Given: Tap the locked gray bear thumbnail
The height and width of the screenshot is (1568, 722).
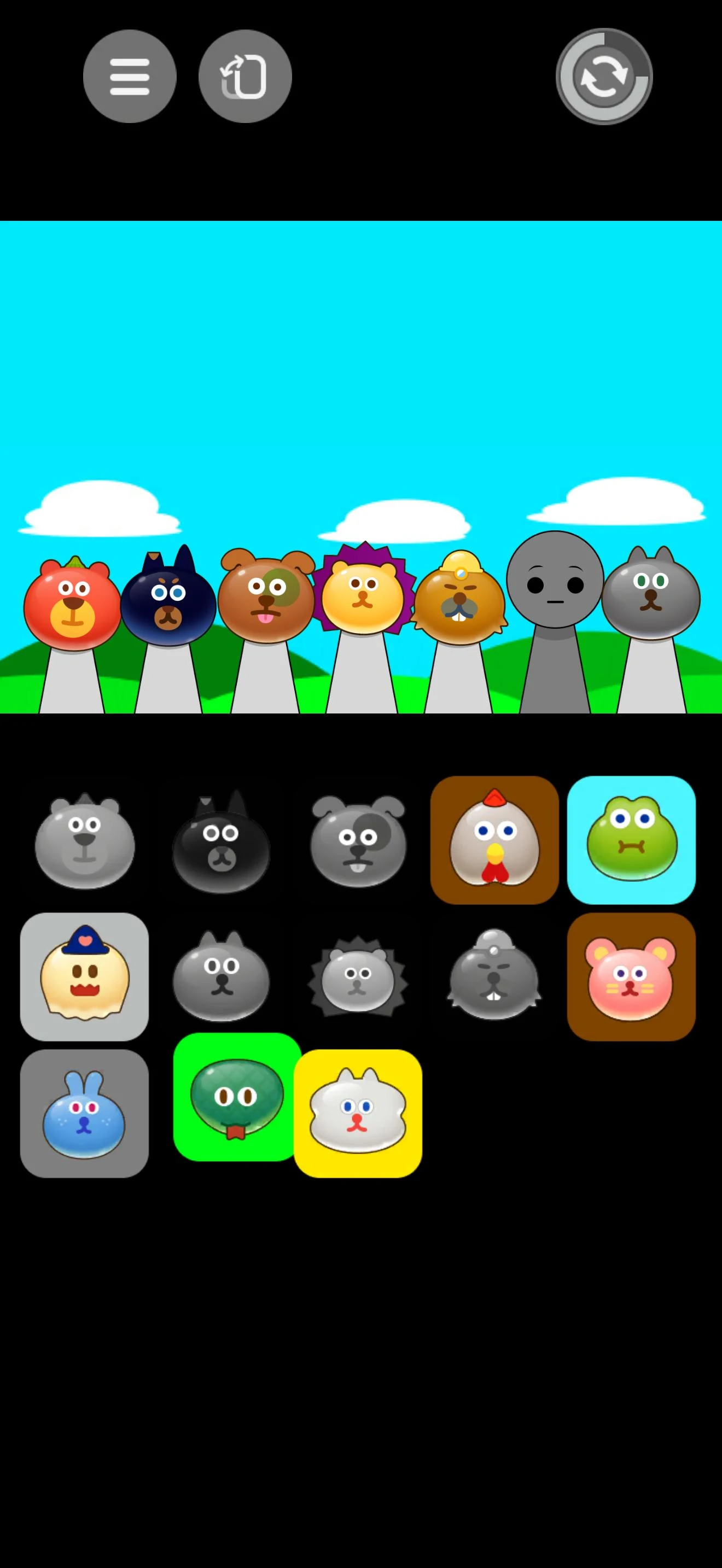Looking at the screenshot, I should [x=84, y=840].
